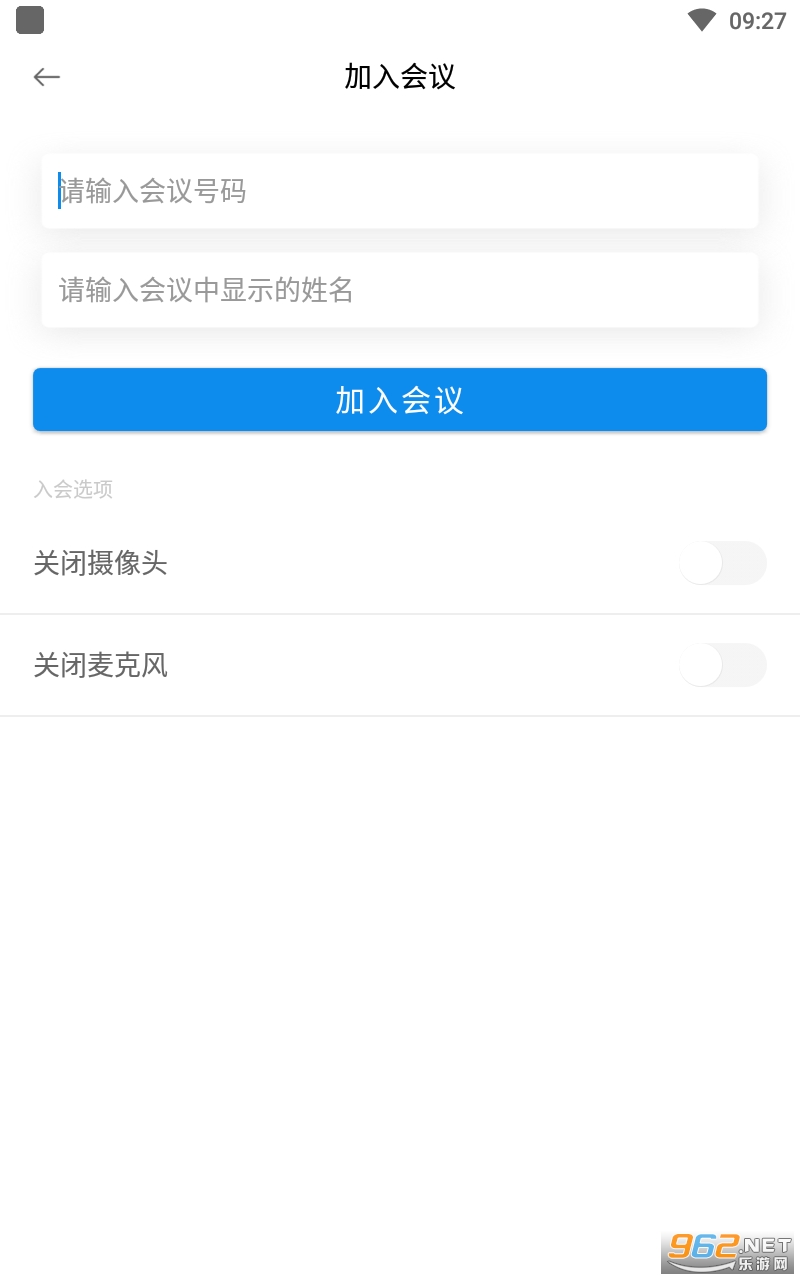
Task: Tap the blue 加入会议 button
Action: pos(400,400)
